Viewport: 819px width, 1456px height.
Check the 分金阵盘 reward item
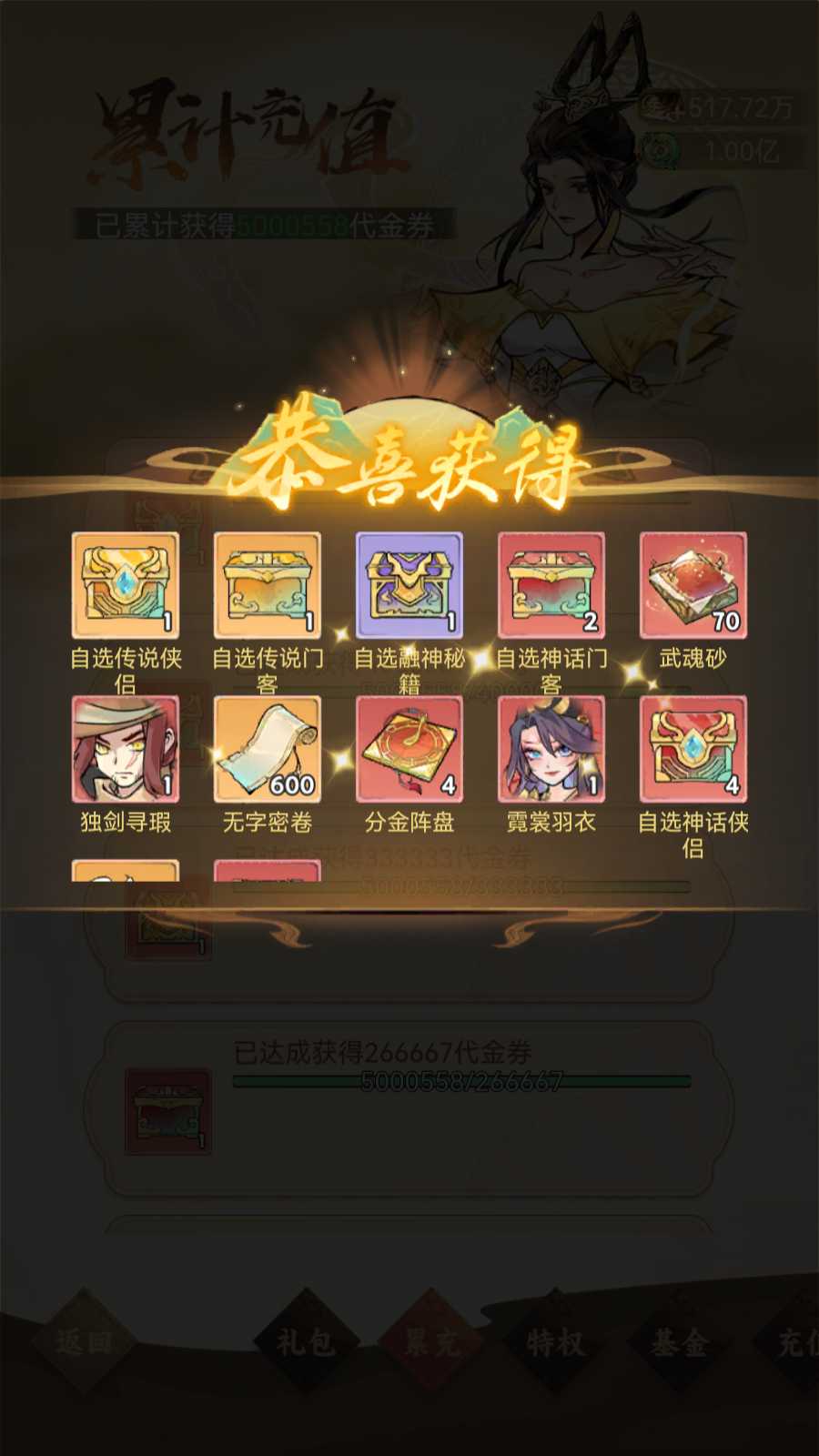[x=409, y=750]
